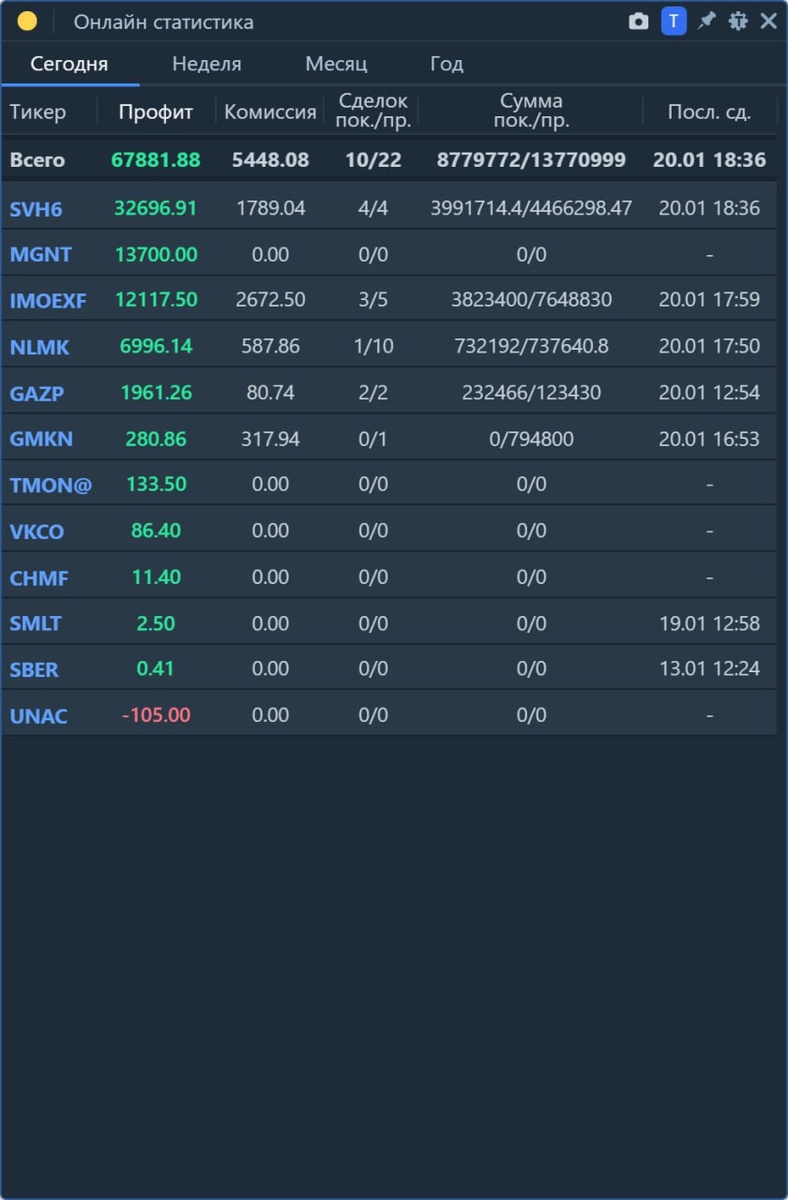This screenshot has width=788, height=1200.
Task: Sort by the Тикер column header
Action: pos(38,112)
